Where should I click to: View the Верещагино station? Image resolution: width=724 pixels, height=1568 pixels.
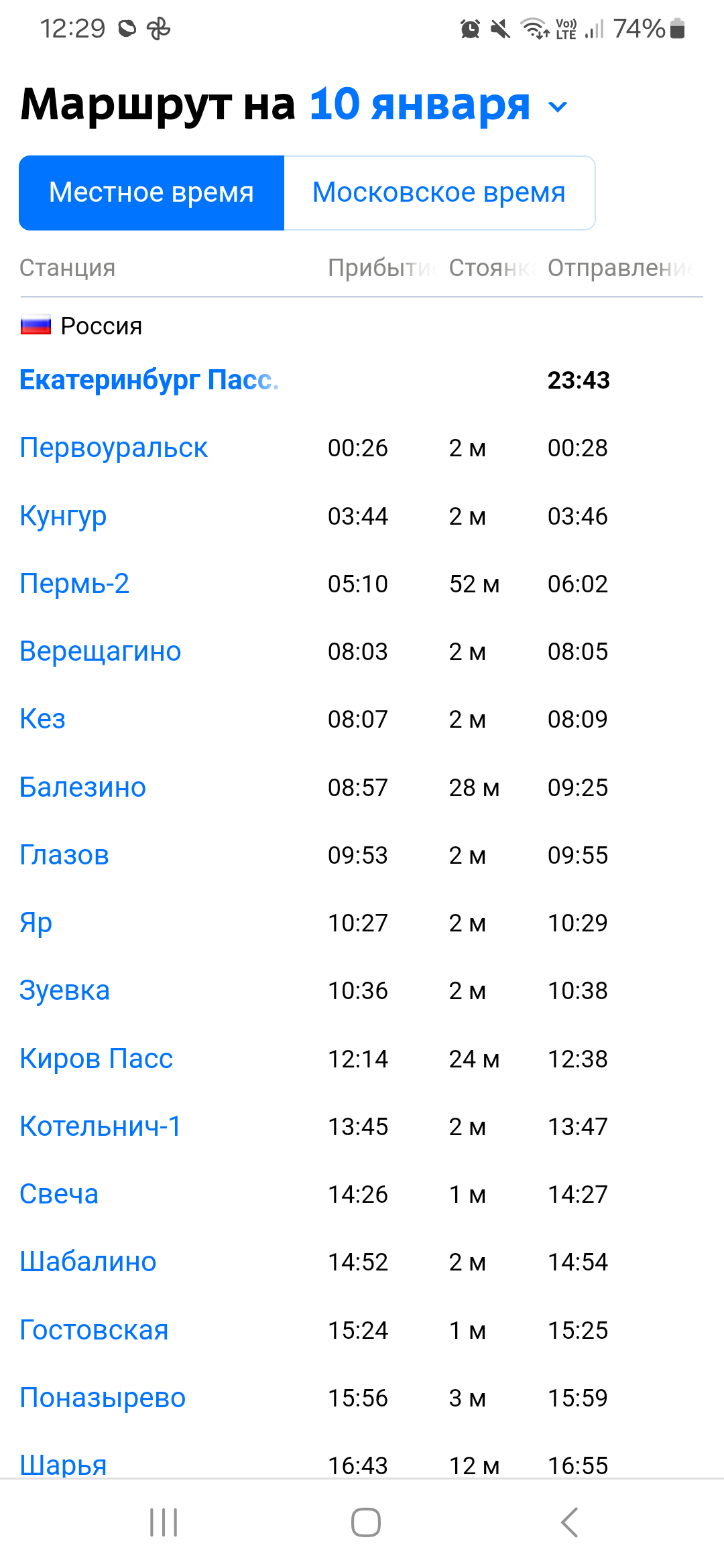[101, 651]
